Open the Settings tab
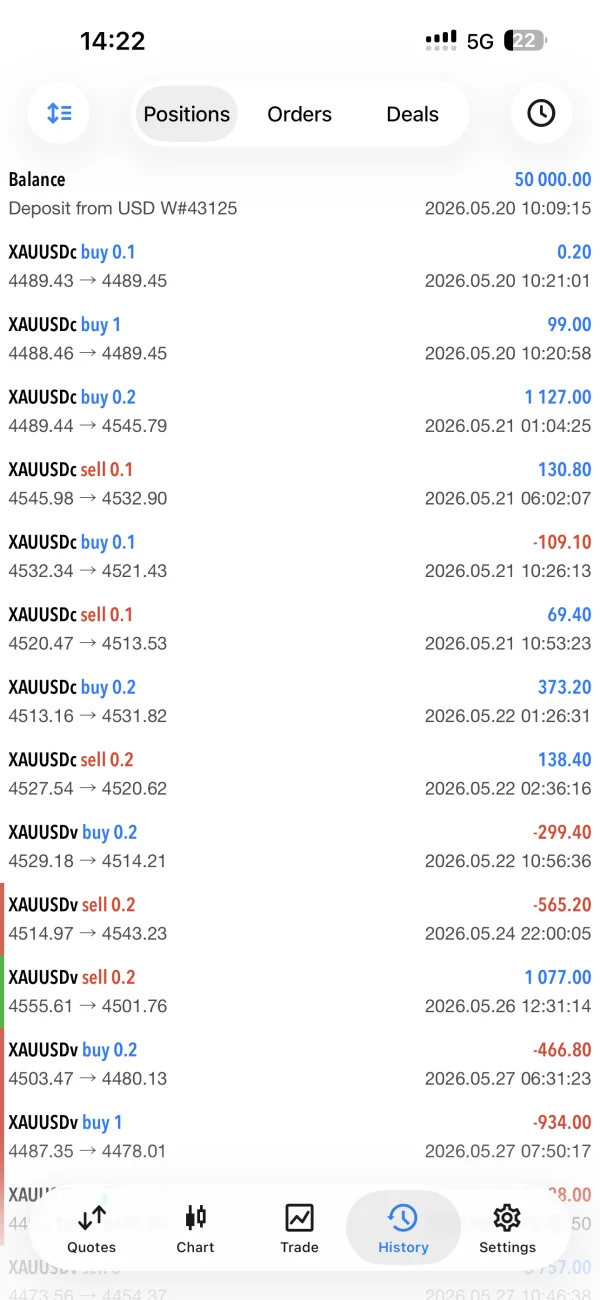Screen dimensions: 600x1300 507,1228
